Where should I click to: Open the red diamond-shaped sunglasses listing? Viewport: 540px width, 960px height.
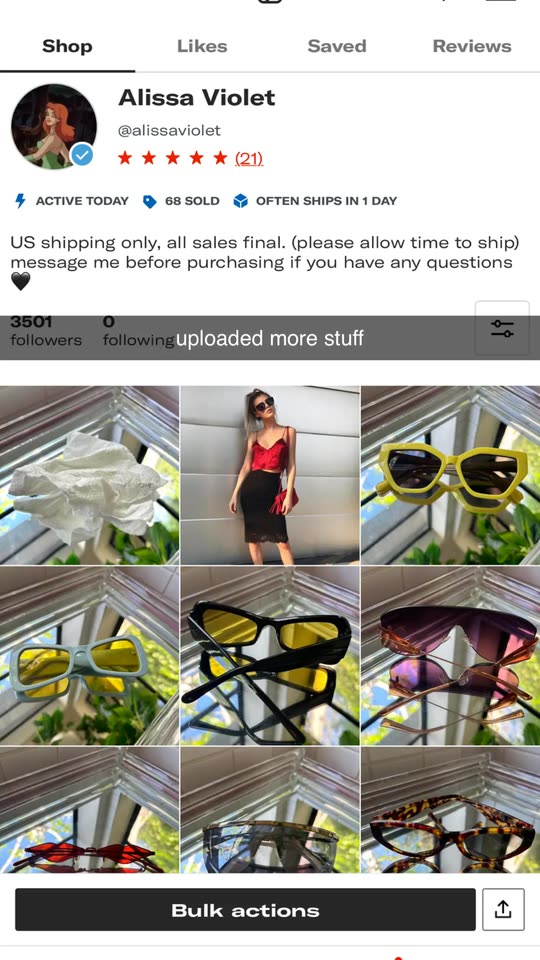click(89, 810)
